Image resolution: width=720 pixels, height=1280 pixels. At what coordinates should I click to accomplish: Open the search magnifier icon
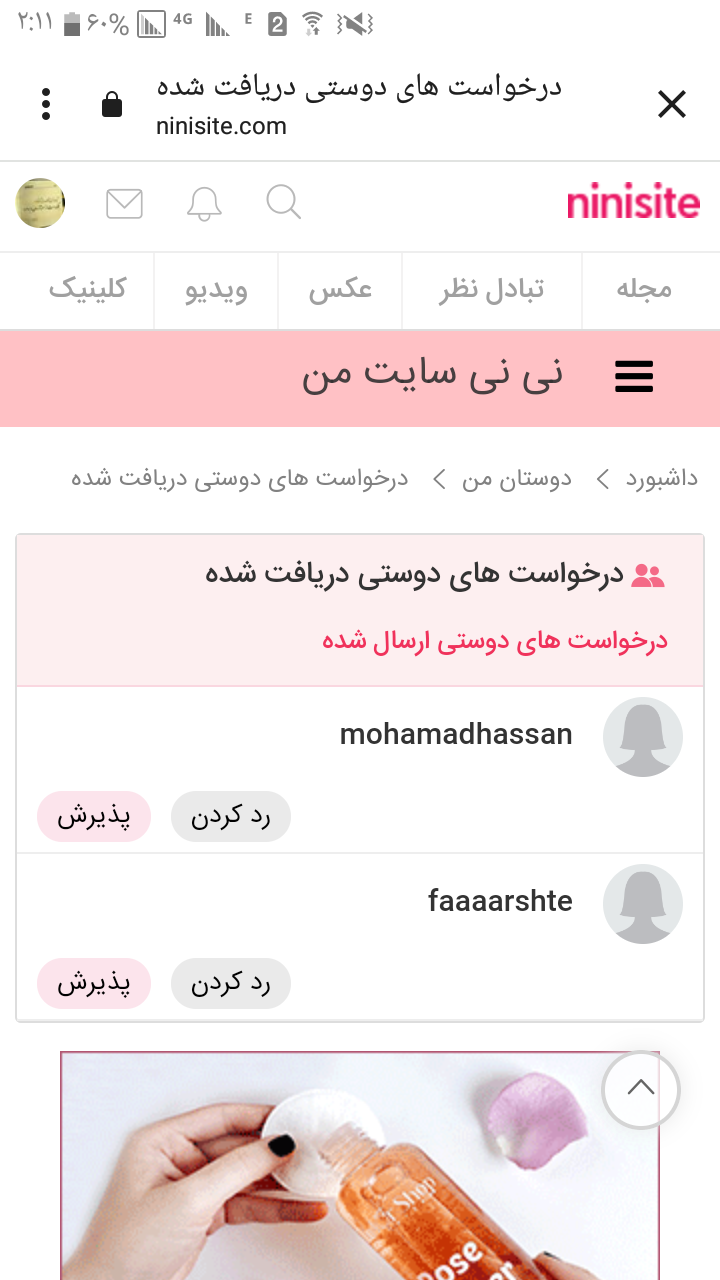tap(284, 203)
